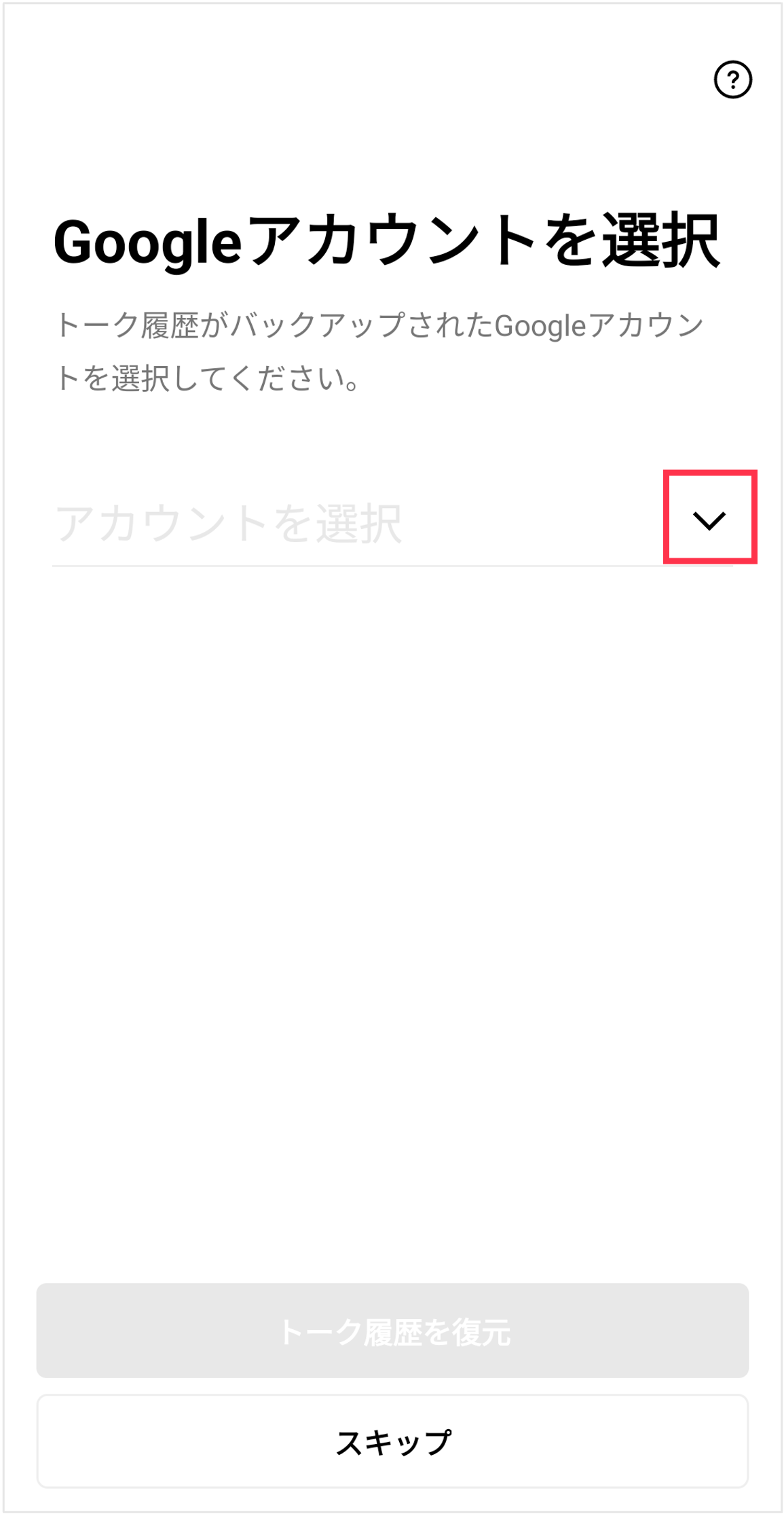Screen dimensions: 784x1516
Task: Open the help question mark icon
Action: (x=732, y=80)
